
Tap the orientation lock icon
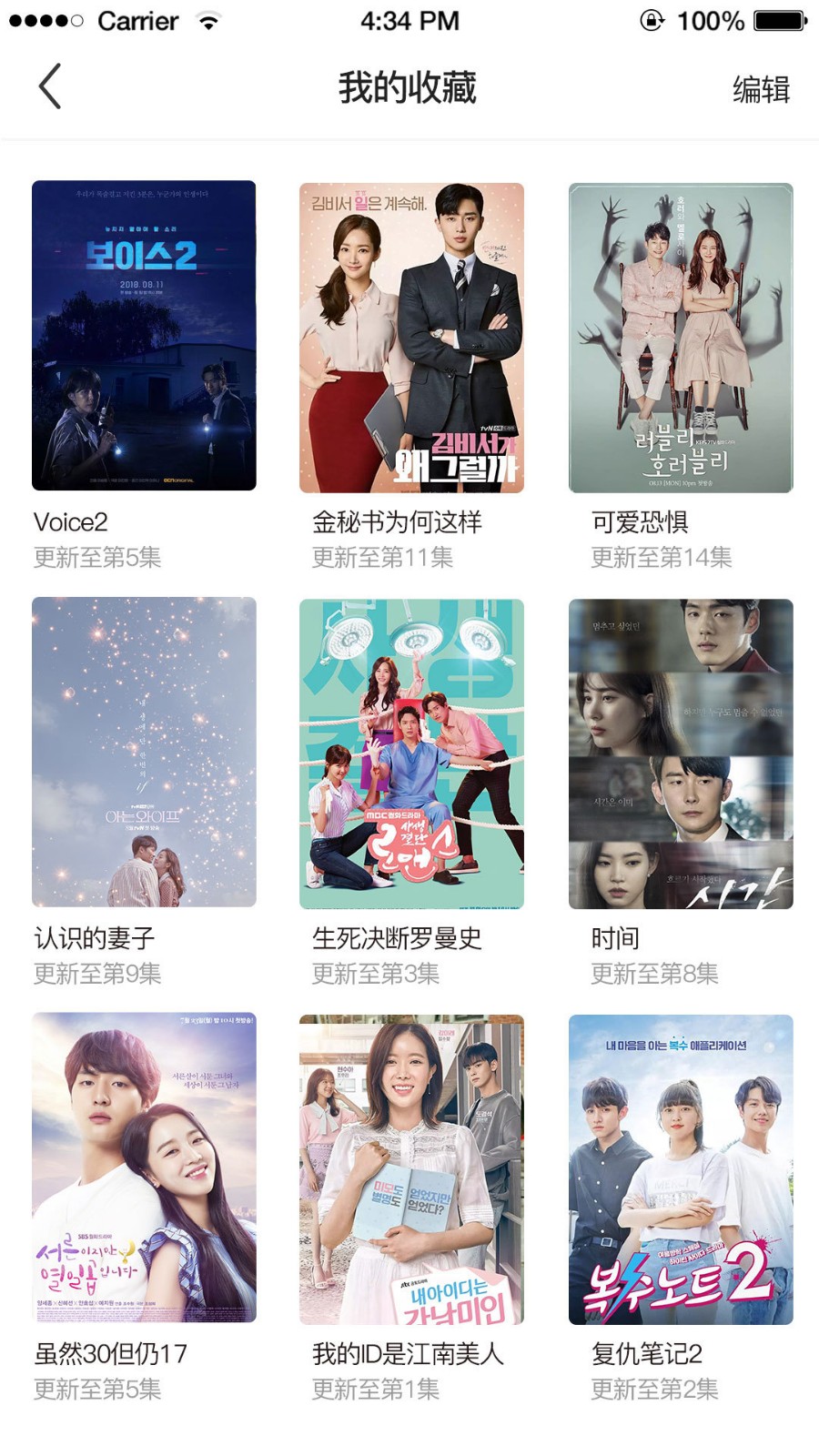pos(652,18)
